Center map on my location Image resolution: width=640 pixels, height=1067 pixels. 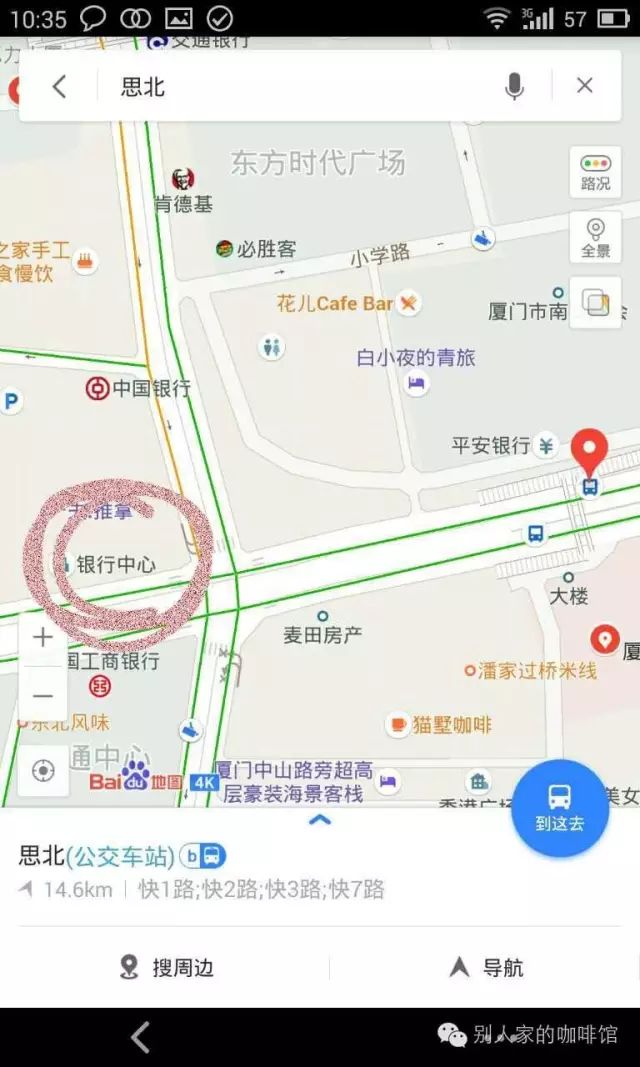coord(43,771)
